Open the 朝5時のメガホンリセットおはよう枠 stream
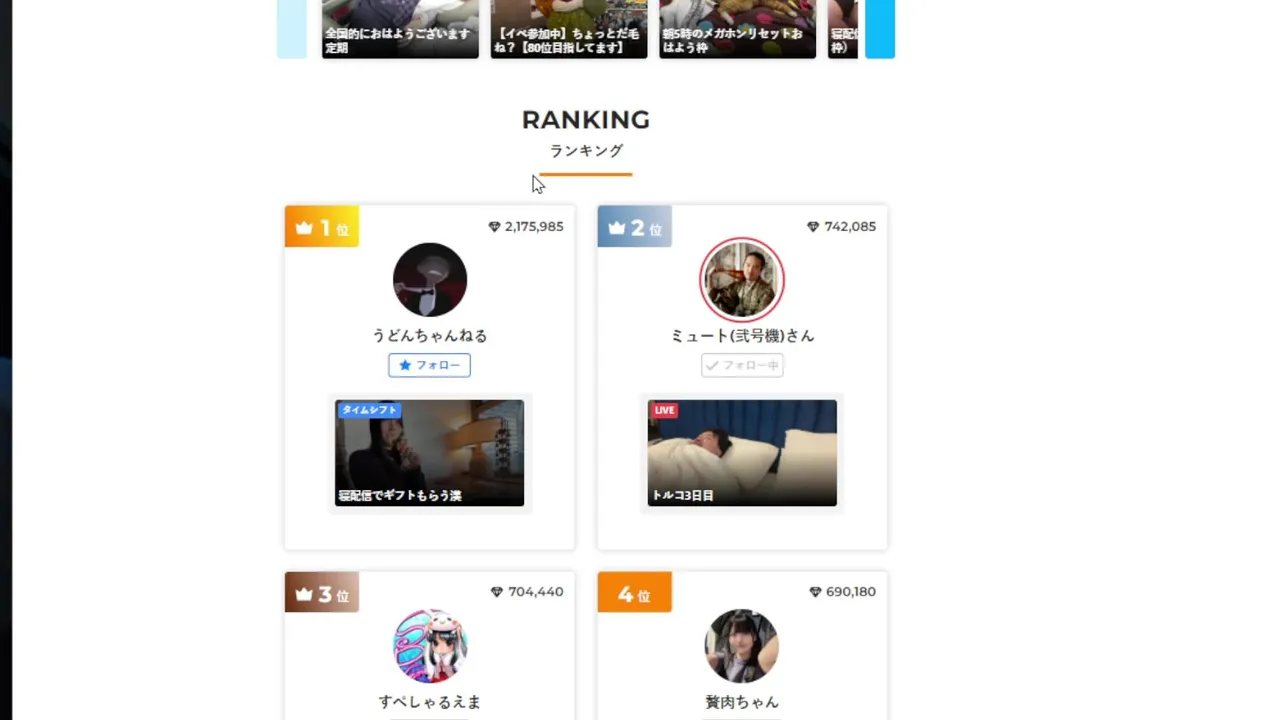This screenshot has width=1280, height=720. coord(737,28)
